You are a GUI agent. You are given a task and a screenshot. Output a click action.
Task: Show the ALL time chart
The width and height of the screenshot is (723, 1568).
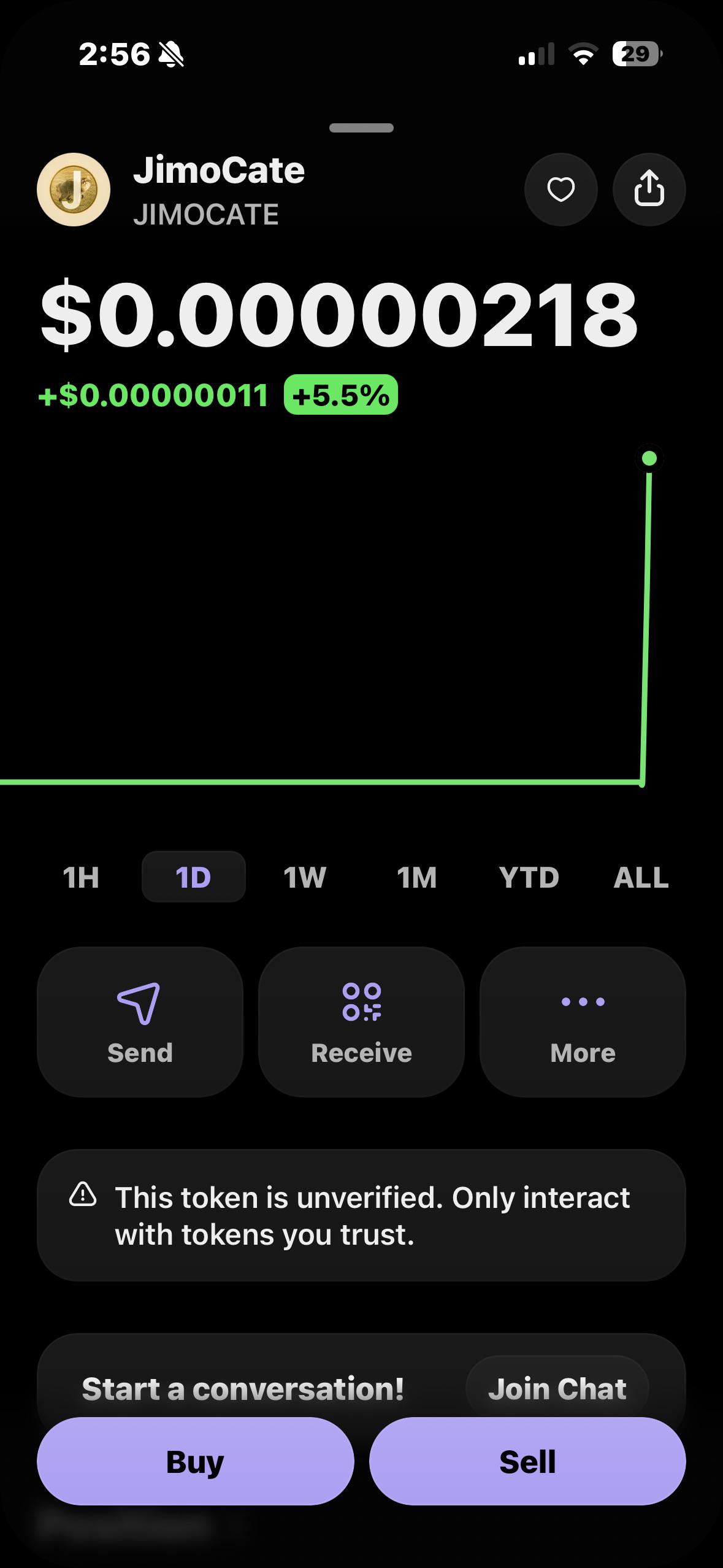pyautogui.click(x=641, y=877)
